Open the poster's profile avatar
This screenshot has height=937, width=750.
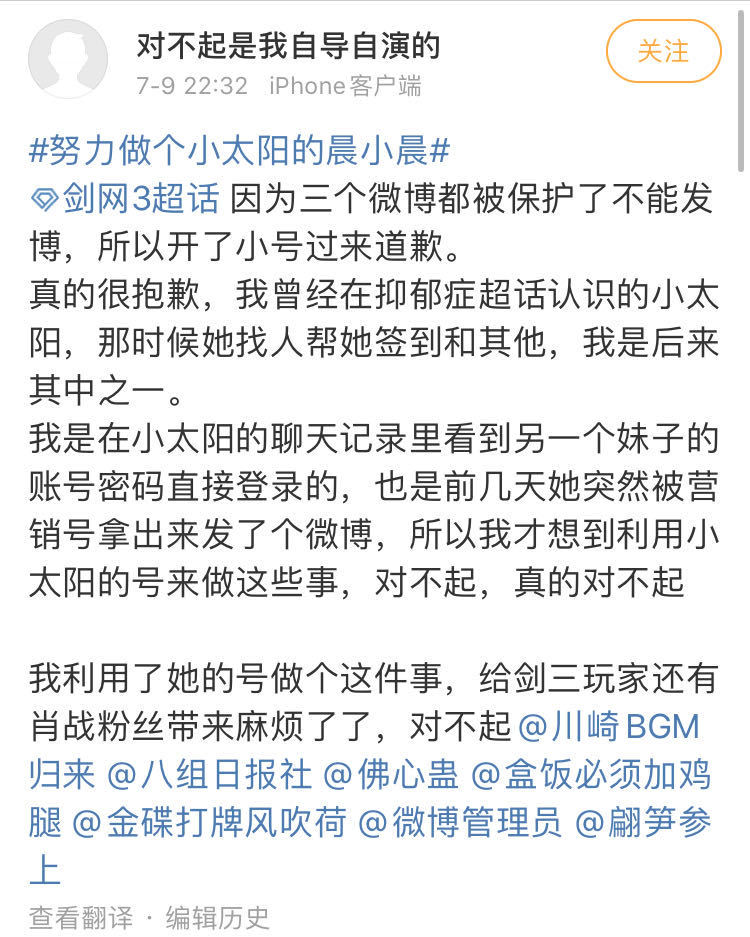(68, 58)
